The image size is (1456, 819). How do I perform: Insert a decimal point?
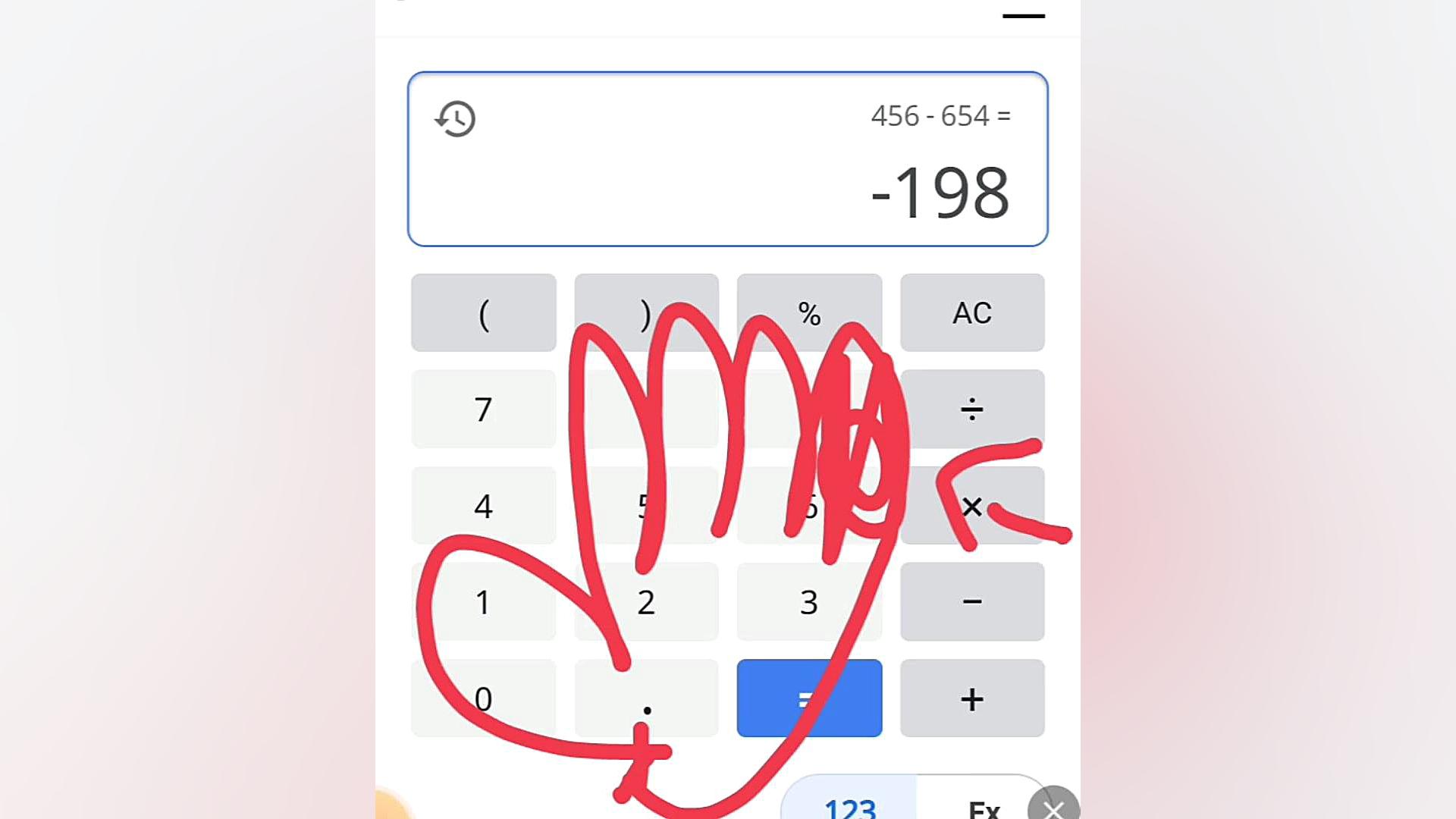(x=646, y=698)
